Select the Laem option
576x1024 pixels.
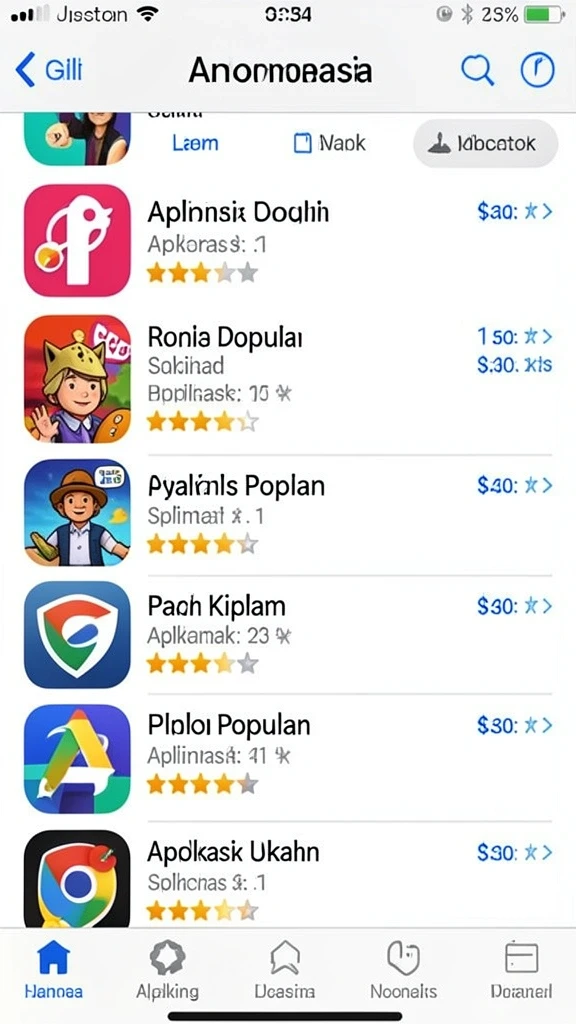point(195,143)
